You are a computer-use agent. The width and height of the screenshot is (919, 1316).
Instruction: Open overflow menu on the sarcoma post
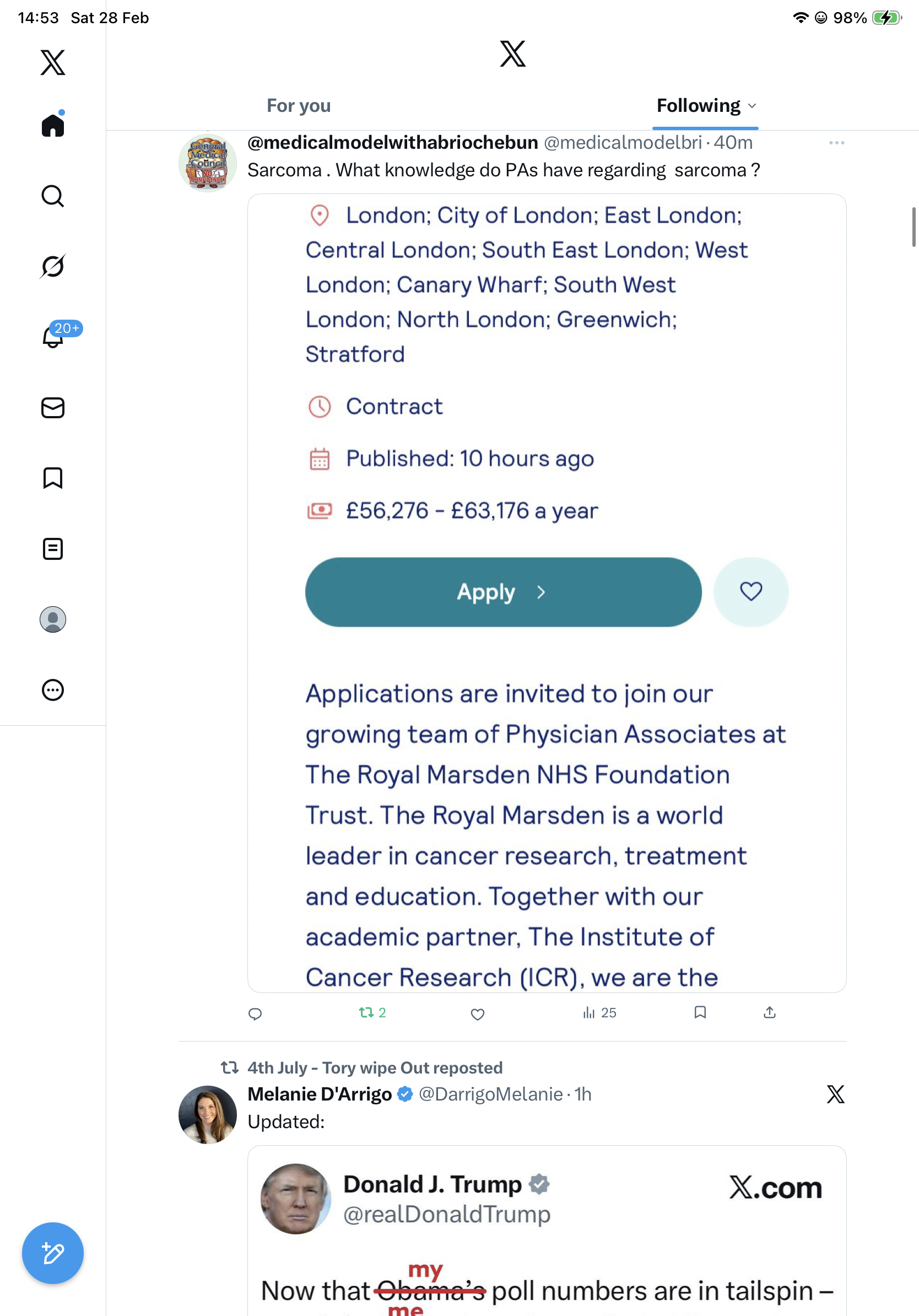pyautogui.click(x=836, y=143)
